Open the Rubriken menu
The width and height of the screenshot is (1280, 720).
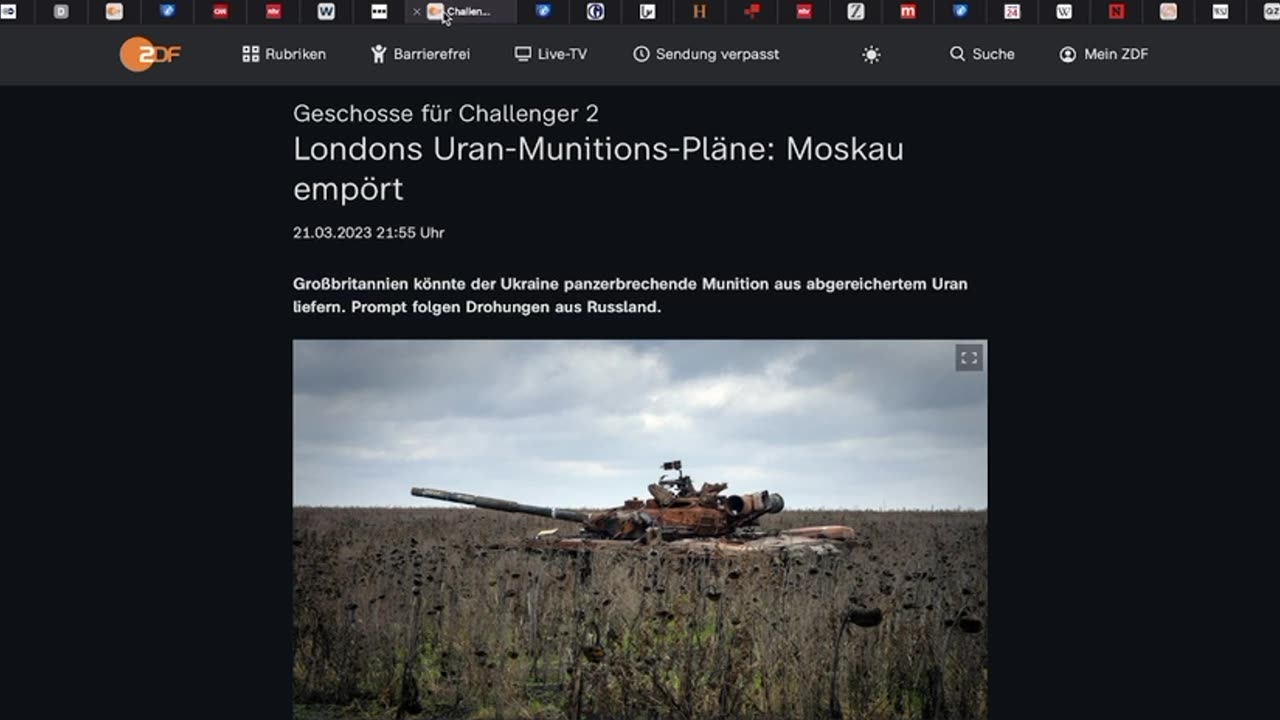pos(284,54)
